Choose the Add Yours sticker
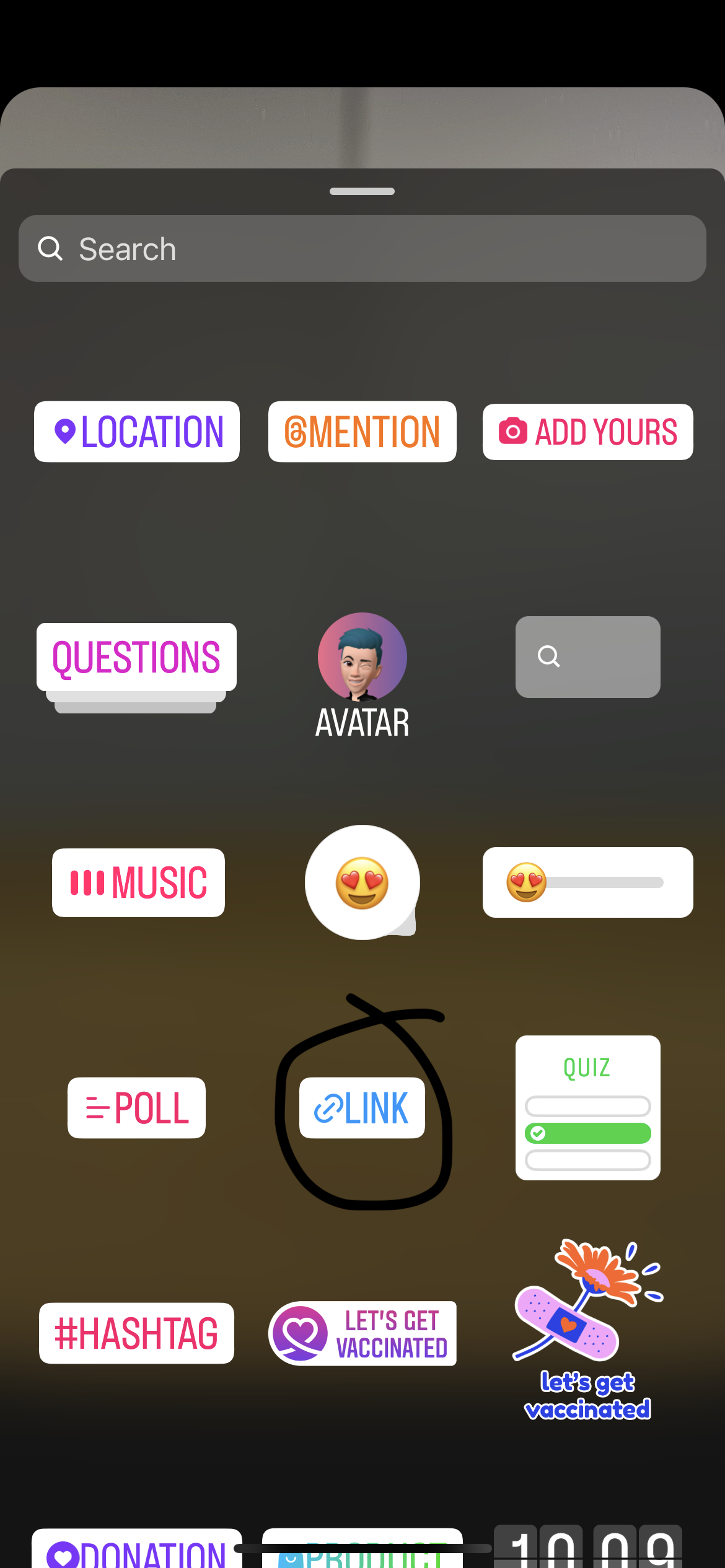The height and width of the screenshot is (1568, 725). [x=587, y=432]
